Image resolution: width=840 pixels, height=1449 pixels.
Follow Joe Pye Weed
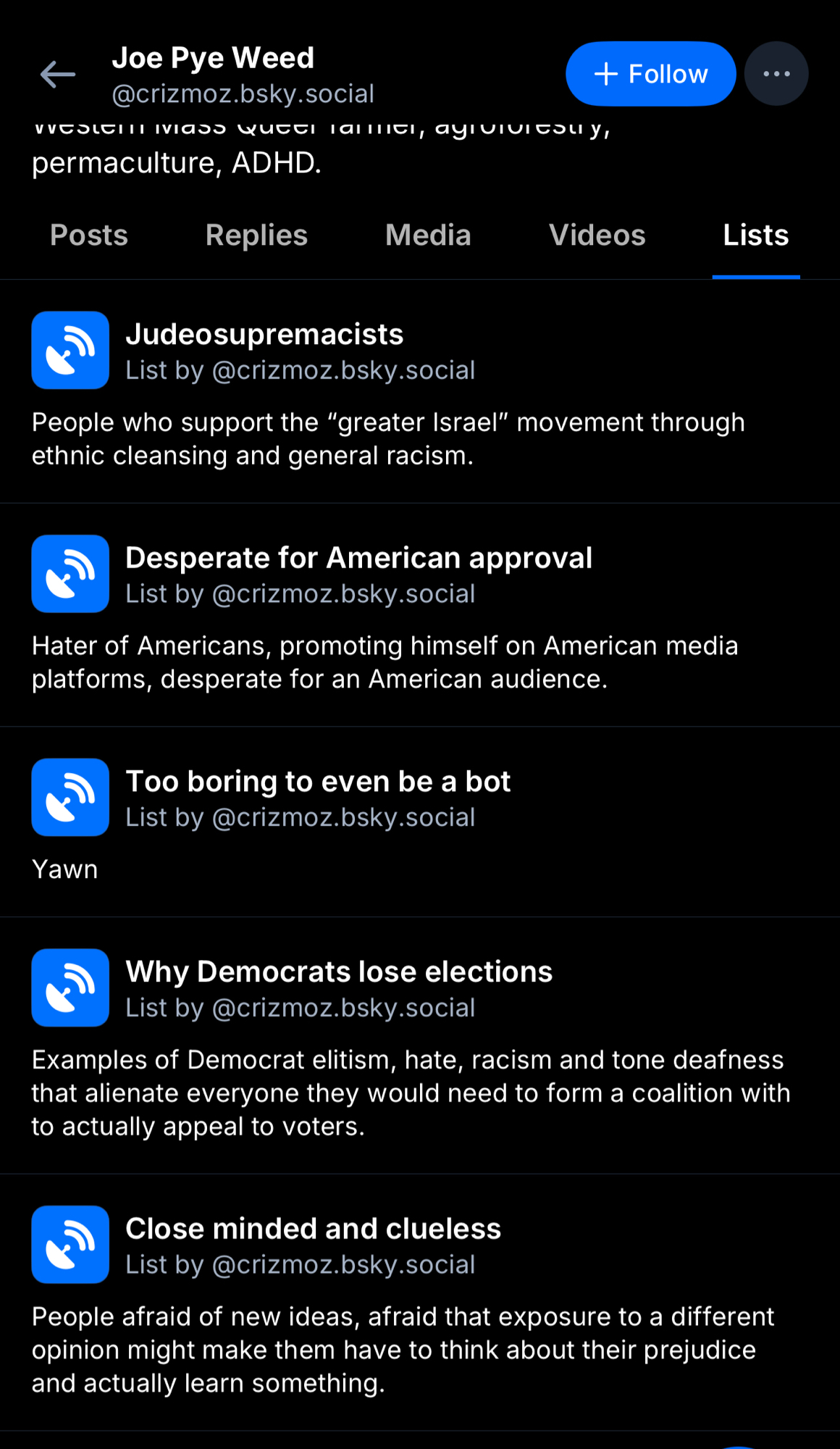tap(650, 74)
